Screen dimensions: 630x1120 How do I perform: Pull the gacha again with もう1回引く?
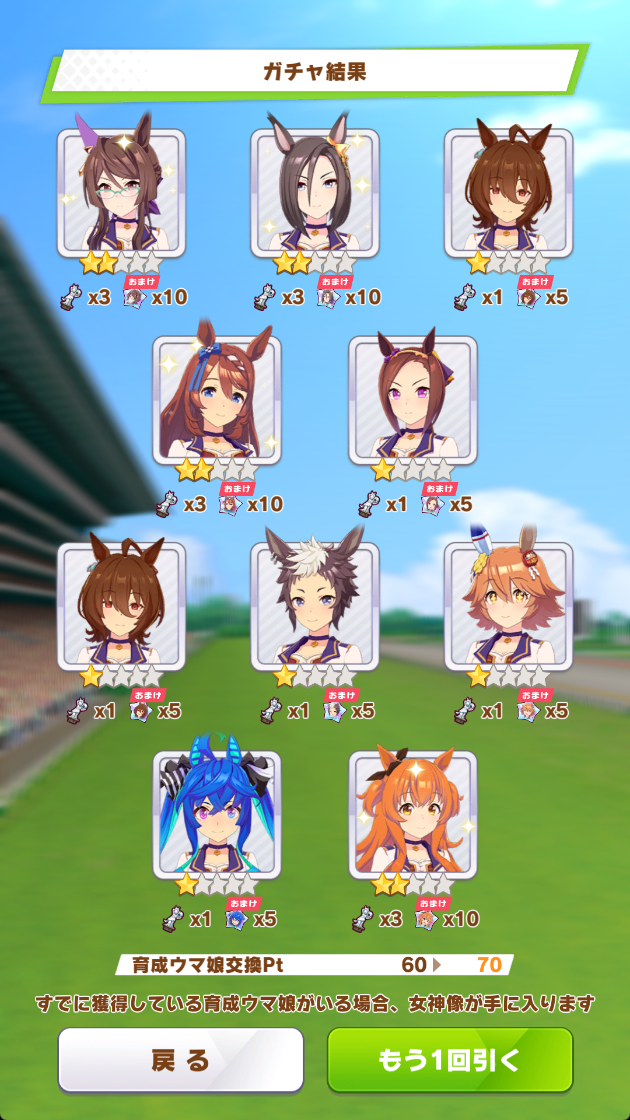coord(450,1060)
